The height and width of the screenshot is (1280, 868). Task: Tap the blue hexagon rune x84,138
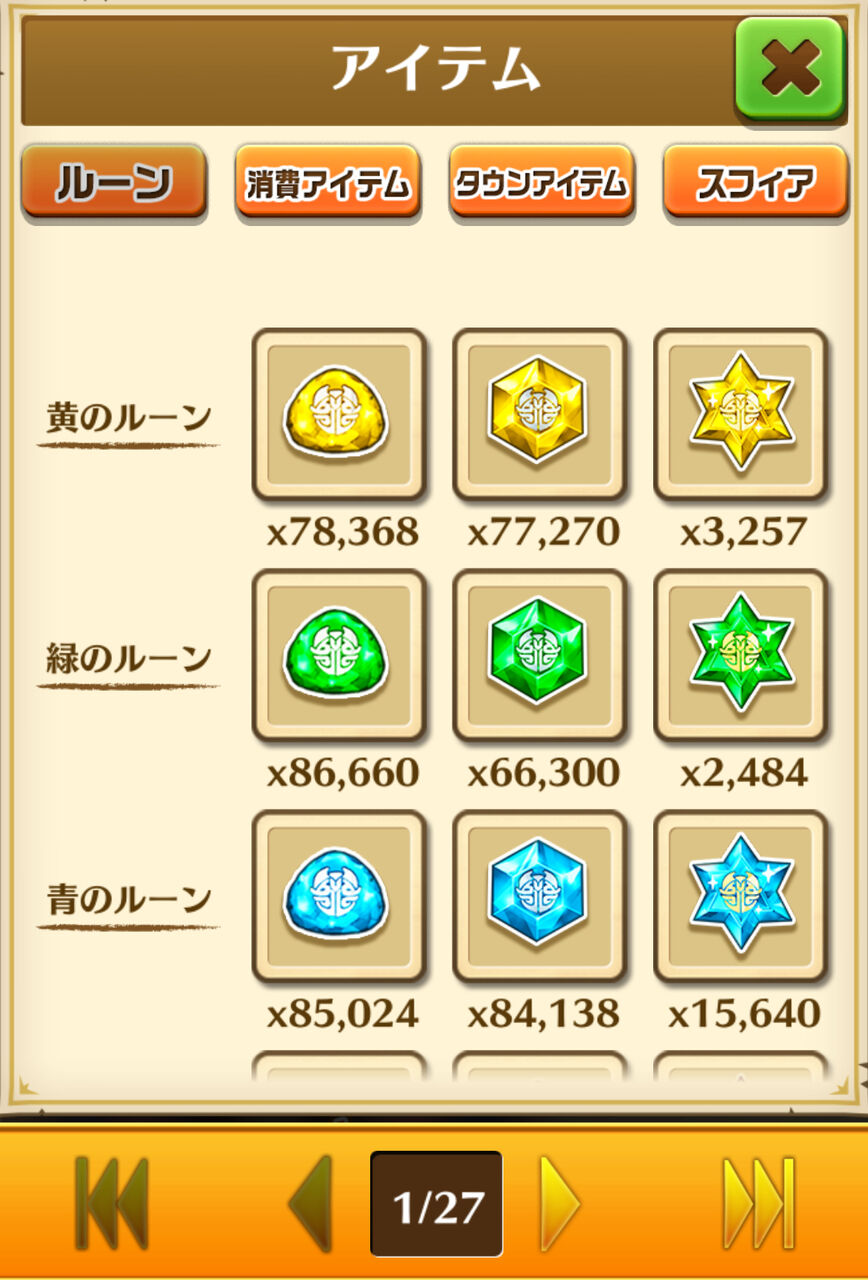click(539, 896)
